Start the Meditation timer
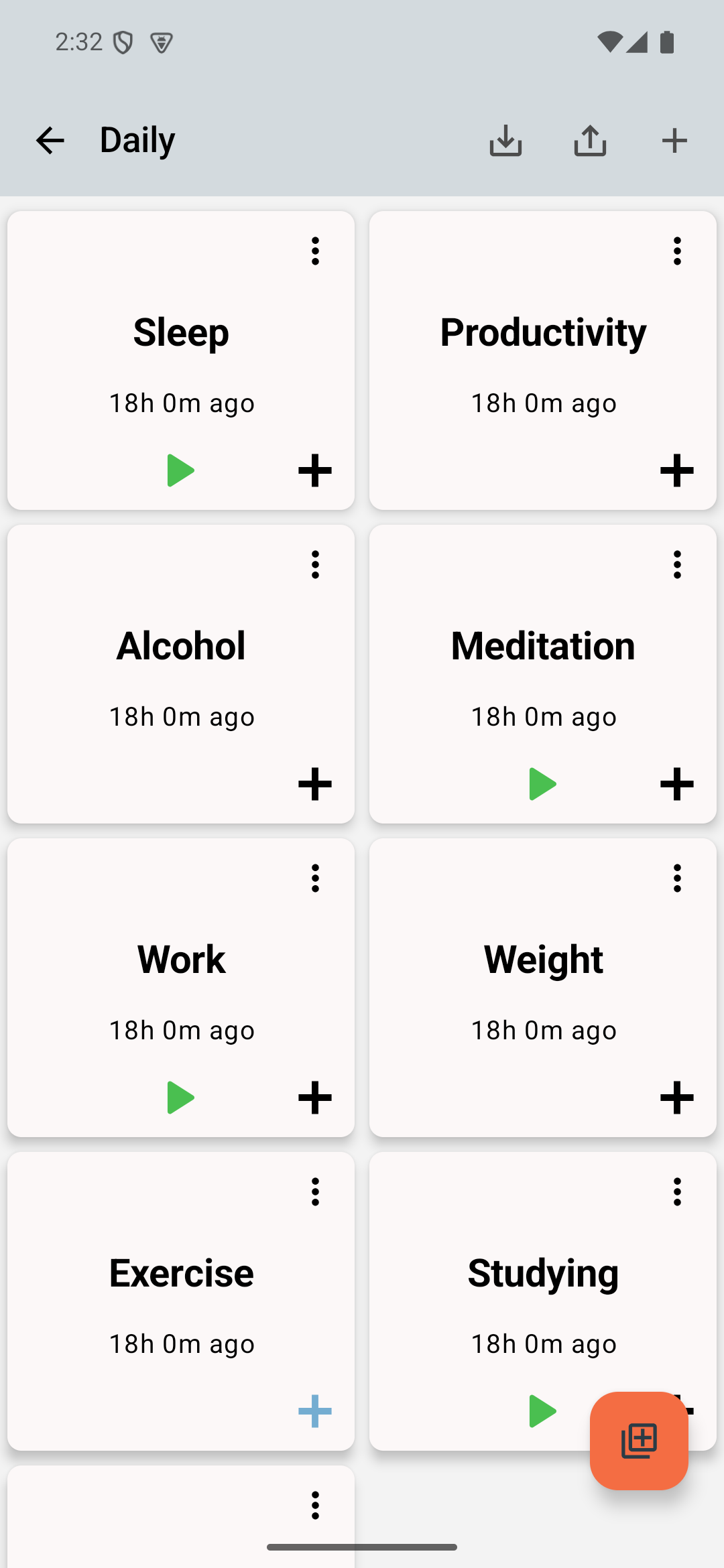This screenshot has width=724, height=1568. coord(542,784)
